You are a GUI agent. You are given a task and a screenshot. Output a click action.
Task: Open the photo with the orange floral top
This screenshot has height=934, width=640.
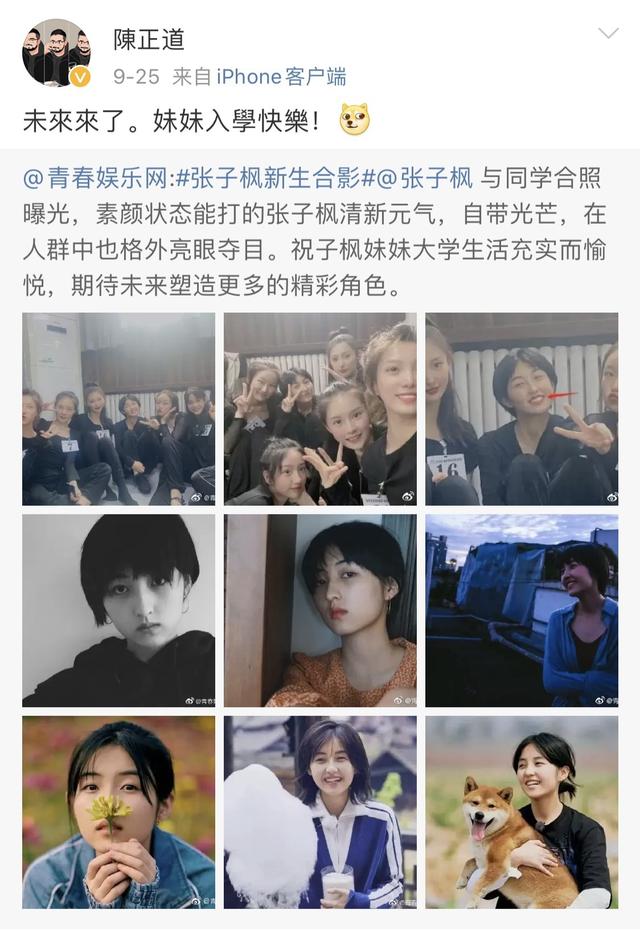[x=320, y=610]
